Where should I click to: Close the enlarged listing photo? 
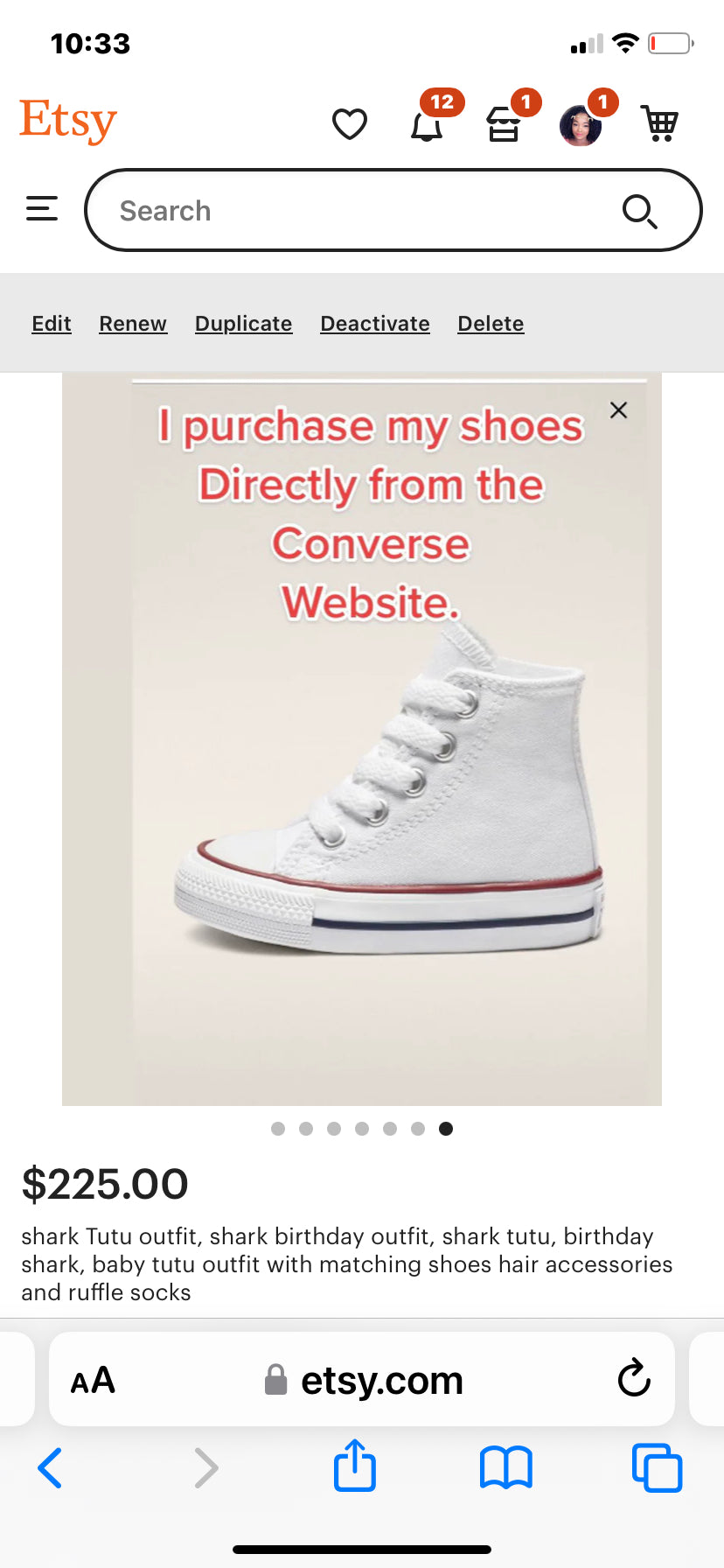(x=618, y=410)
